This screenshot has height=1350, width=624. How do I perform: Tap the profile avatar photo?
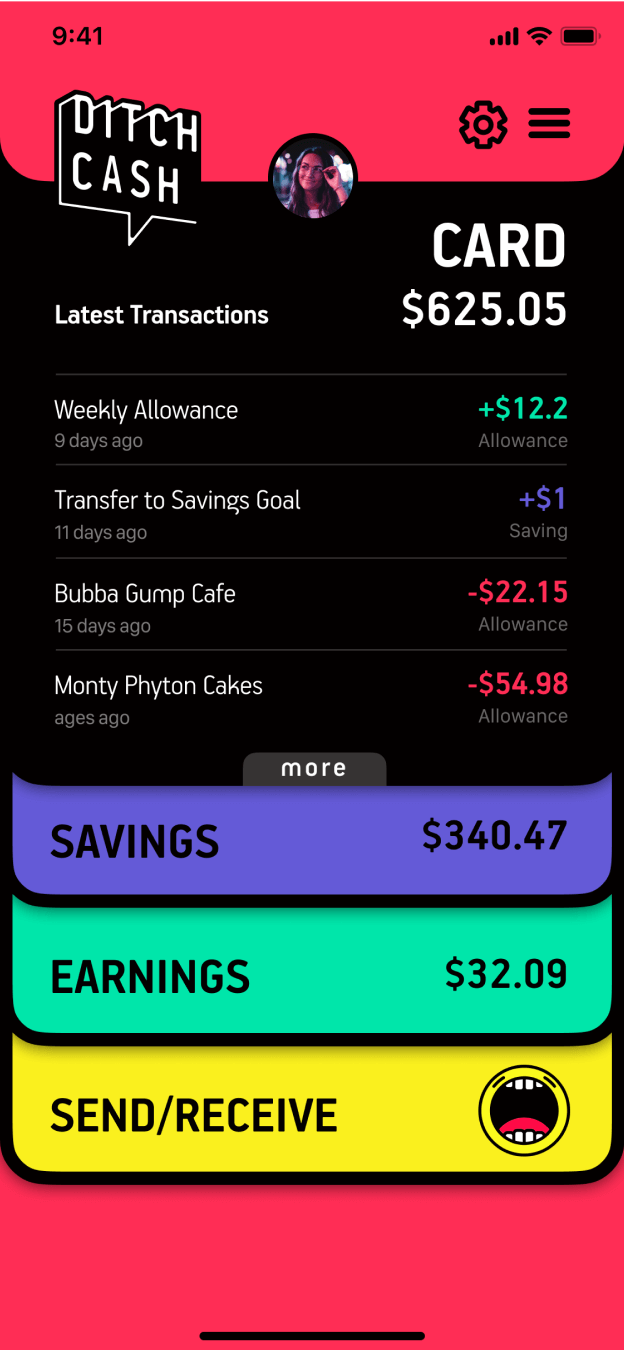313,177
